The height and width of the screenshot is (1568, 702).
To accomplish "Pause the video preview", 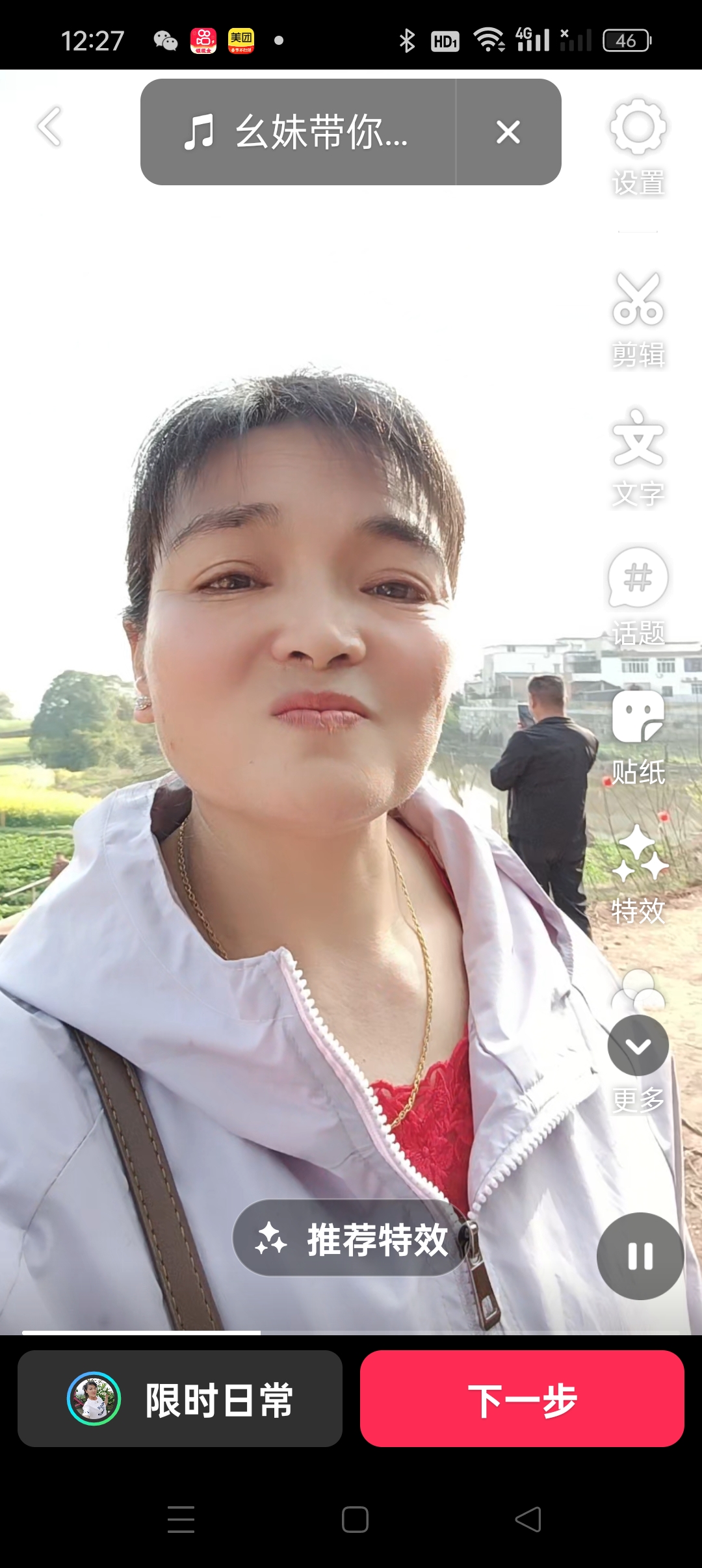I will (640, 1255).
